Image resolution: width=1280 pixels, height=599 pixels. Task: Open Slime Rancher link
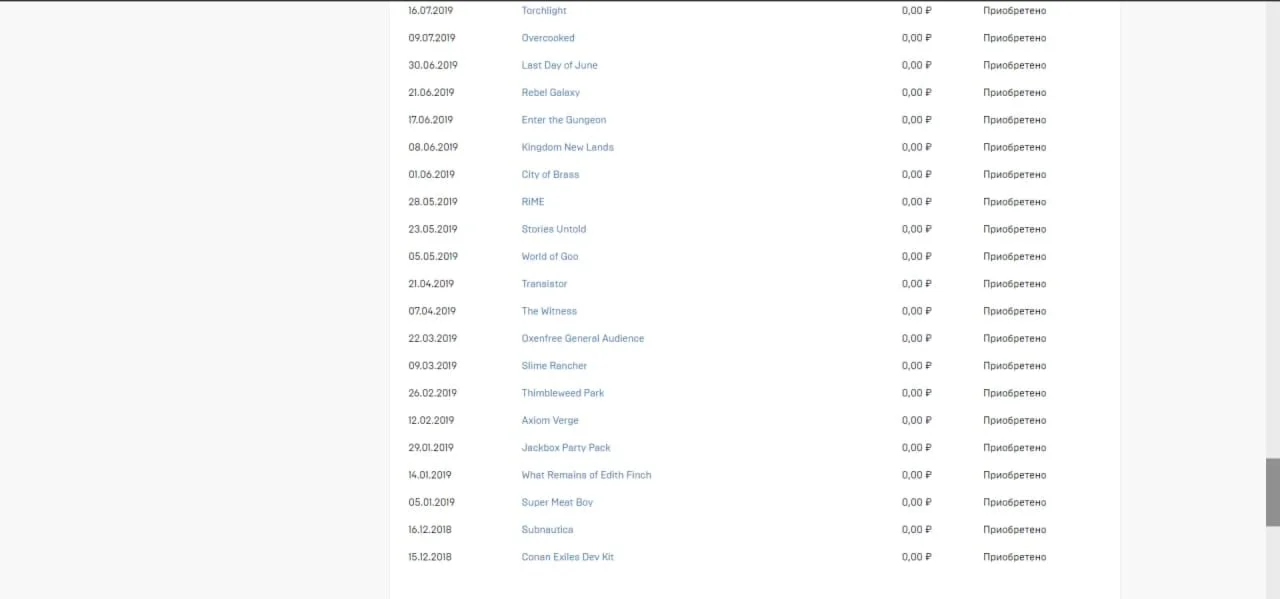(554, 366)
